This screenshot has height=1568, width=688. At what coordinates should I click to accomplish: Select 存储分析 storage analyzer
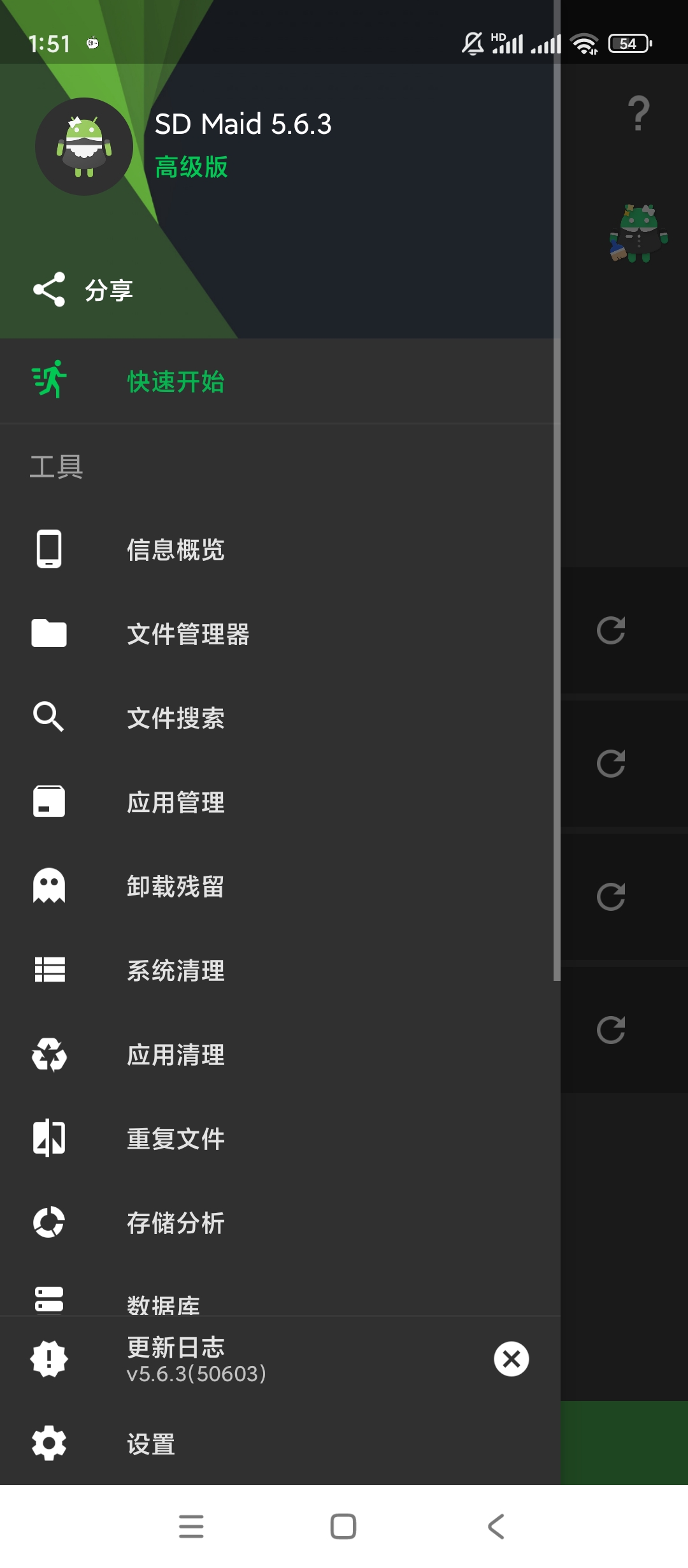click(x=176, y=1223)
